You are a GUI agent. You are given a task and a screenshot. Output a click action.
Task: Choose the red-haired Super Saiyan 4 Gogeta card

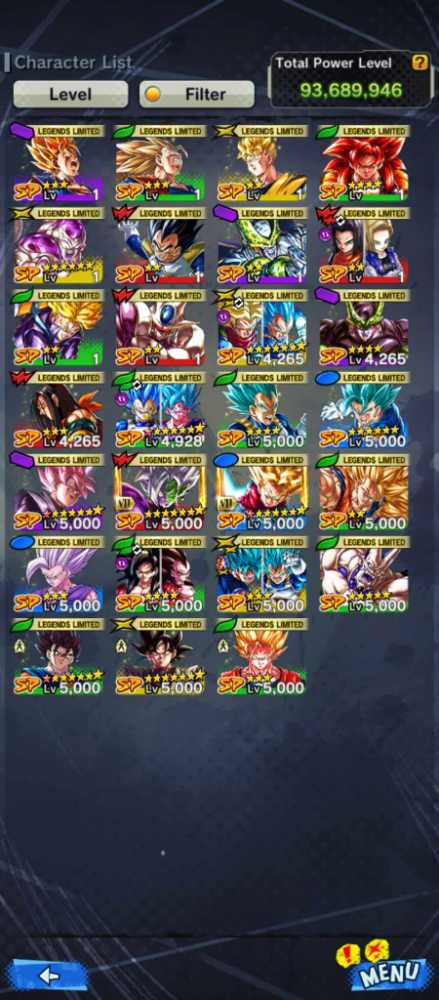coord(364,163)
